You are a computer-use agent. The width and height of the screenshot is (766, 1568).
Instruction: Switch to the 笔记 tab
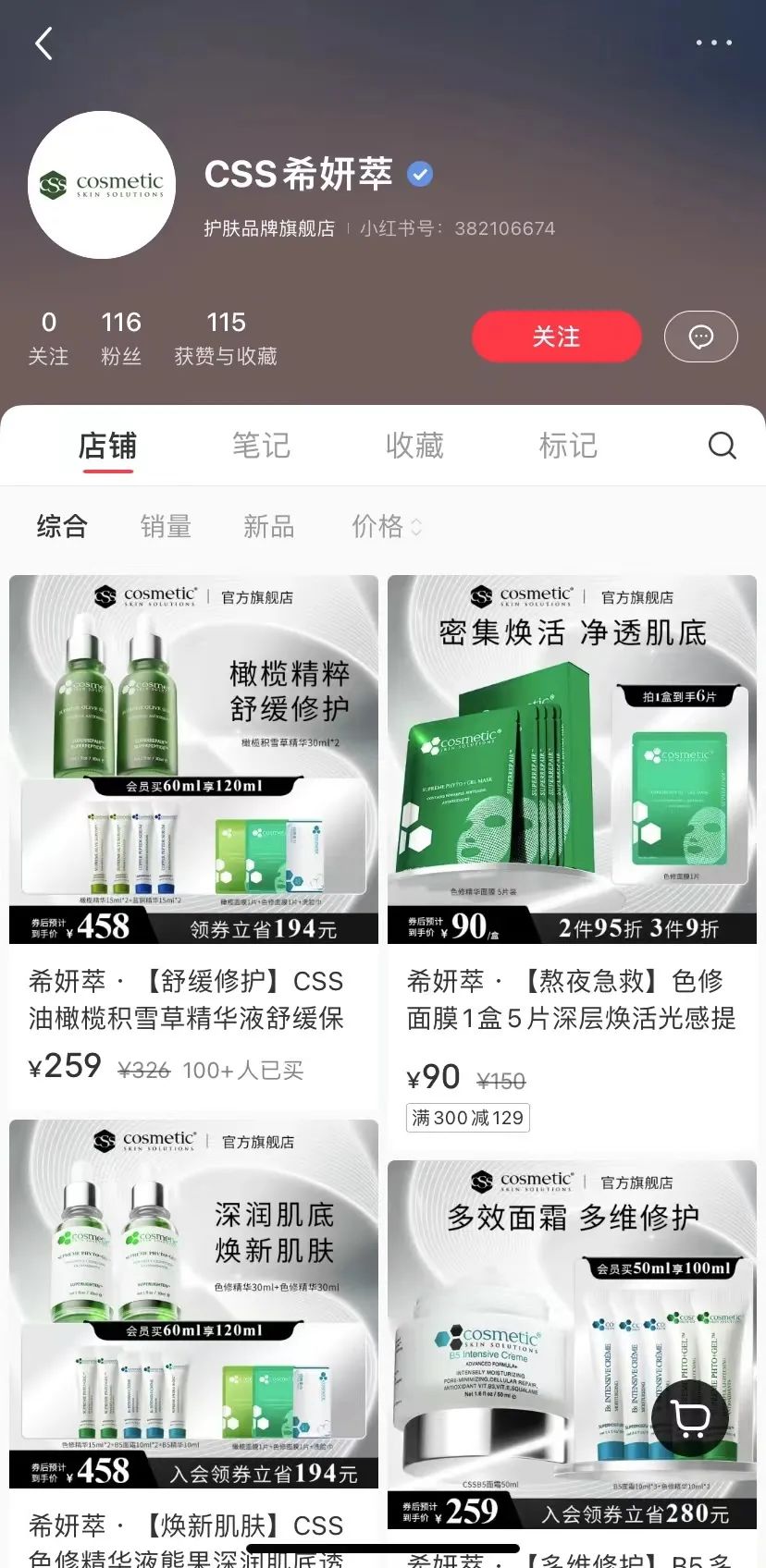point(261,446)
